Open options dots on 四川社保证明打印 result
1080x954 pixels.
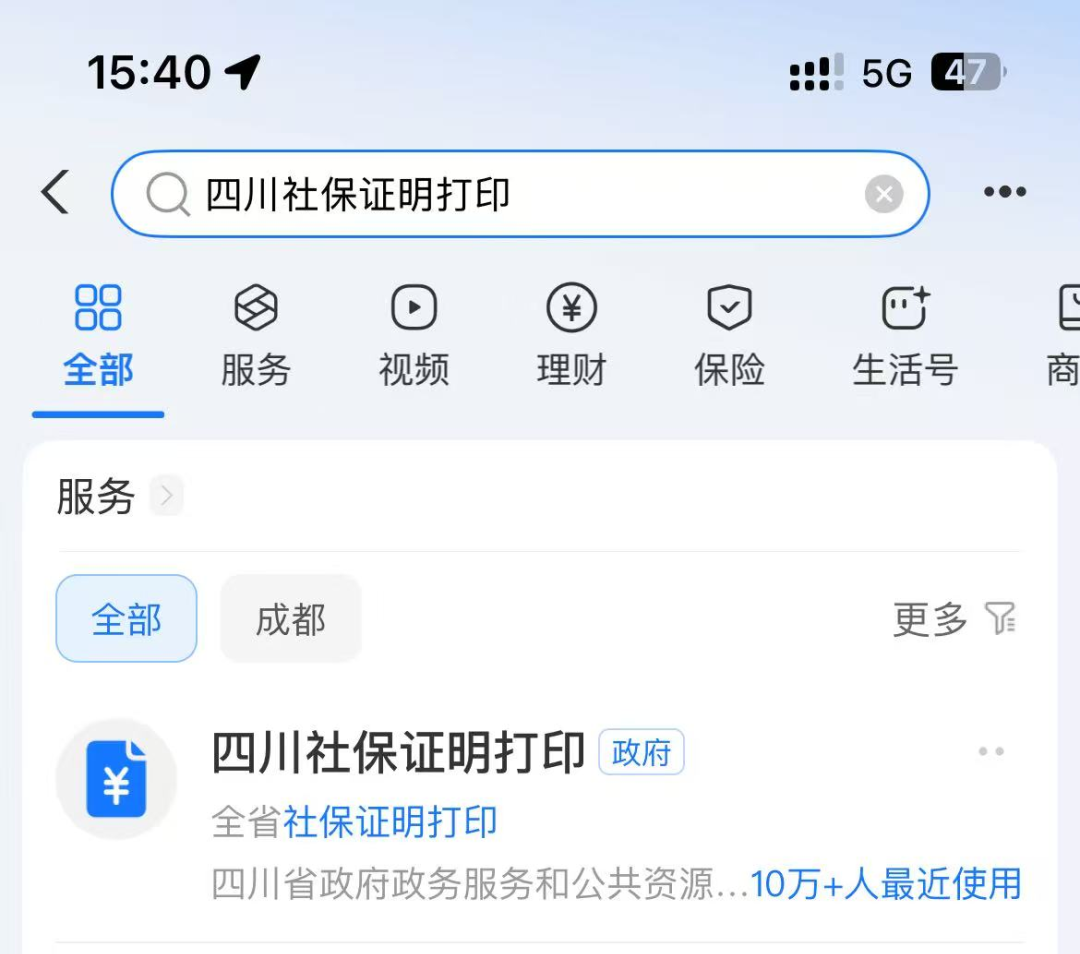tap(990, 752)
